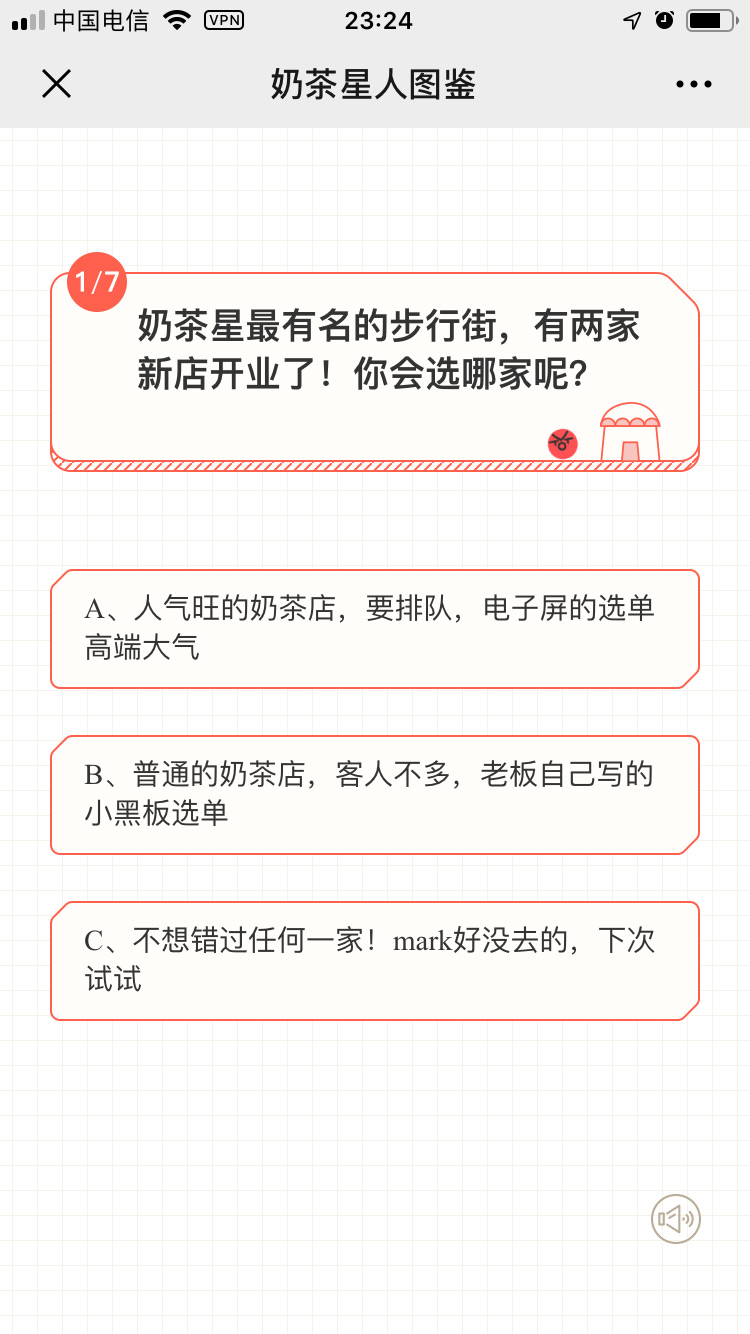Image resolution: width=750 pixels, height=1334 pixels.
Task: Select answer A, 人气旺的奶茶店
Action: [x=374, y=629]
